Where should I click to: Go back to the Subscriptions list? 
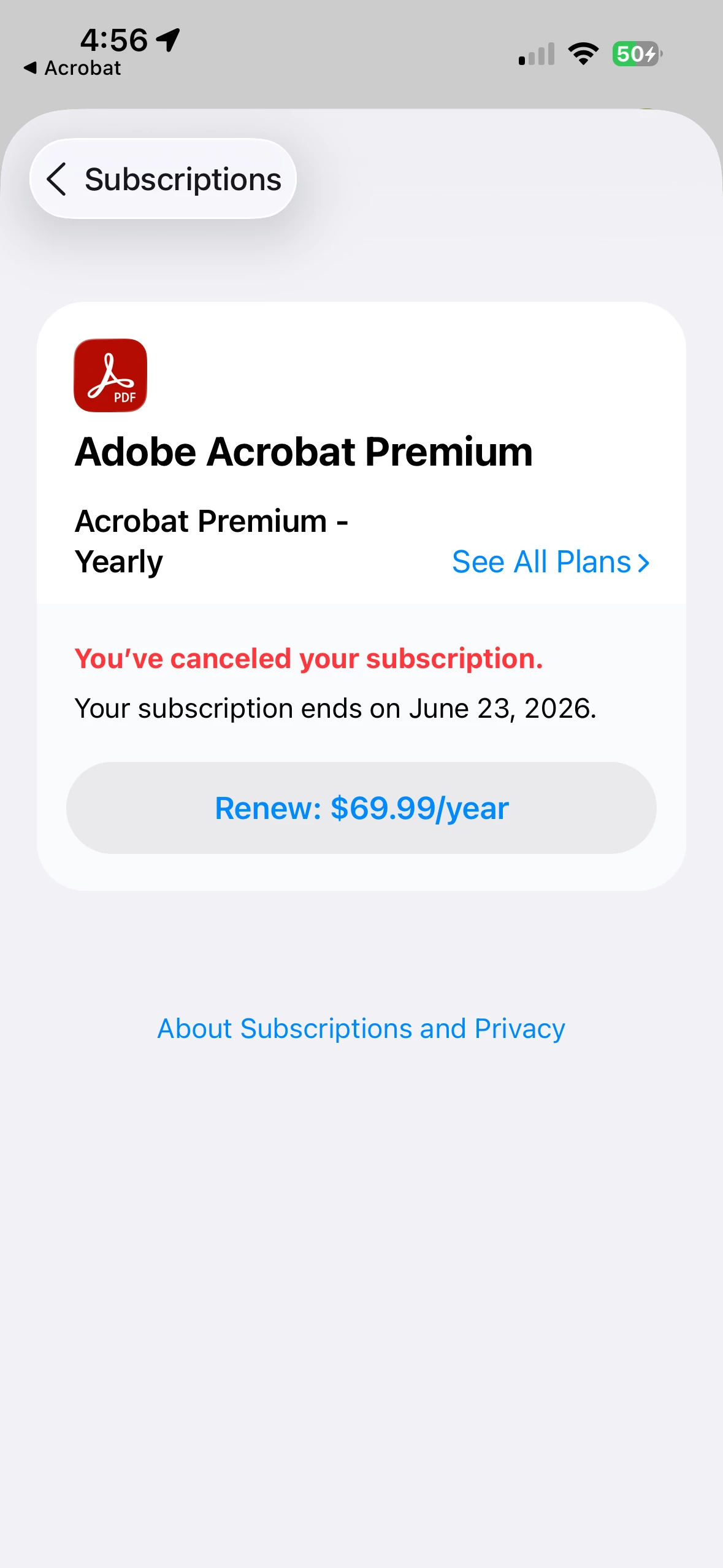163,179
